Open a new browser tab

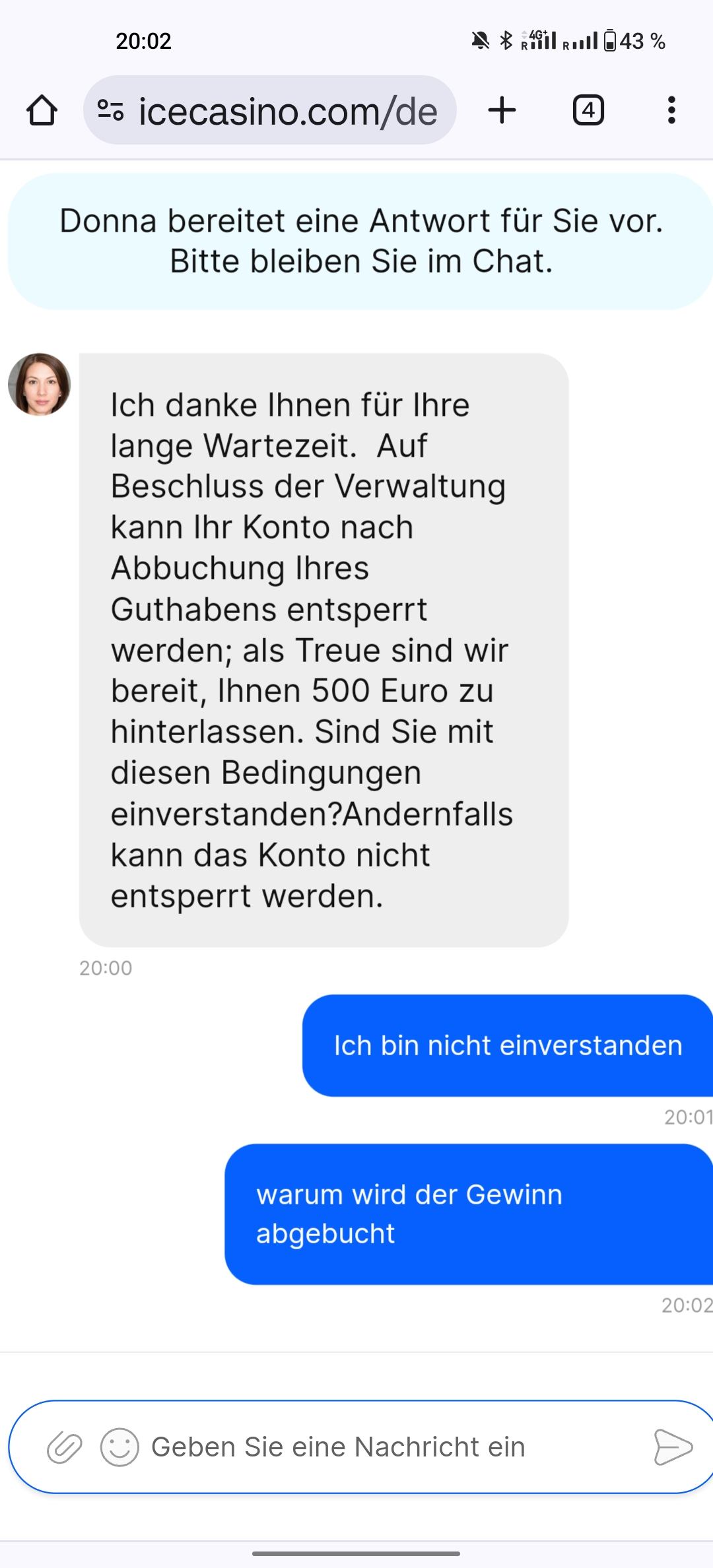pos(502,110)
